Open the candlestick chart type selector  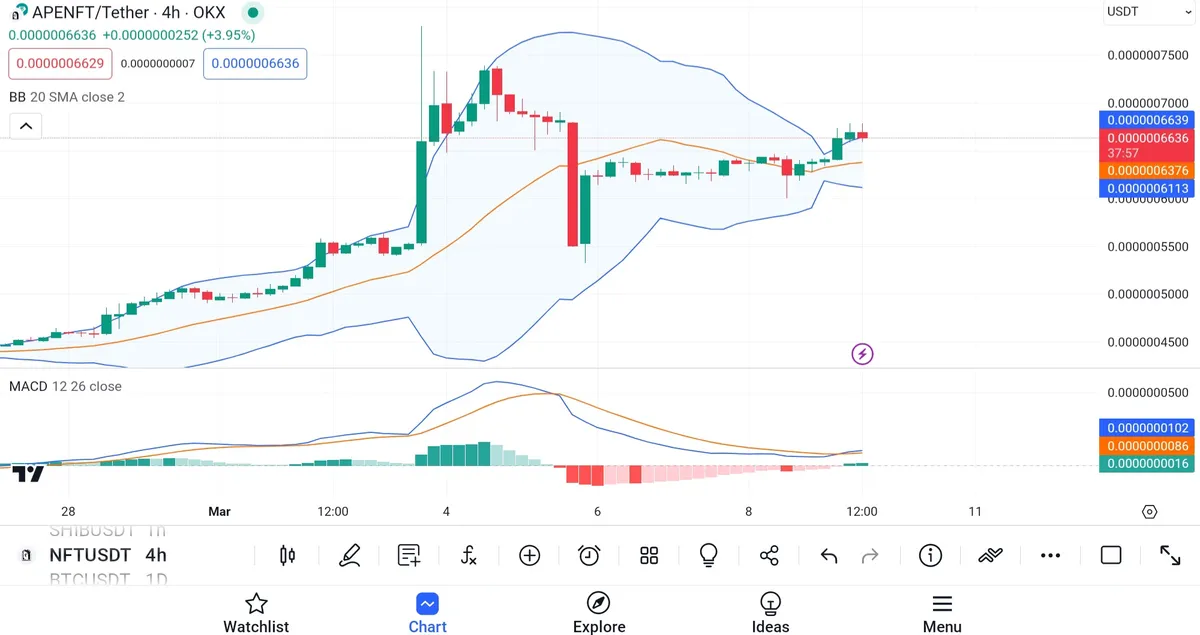[x=288, y=555]
